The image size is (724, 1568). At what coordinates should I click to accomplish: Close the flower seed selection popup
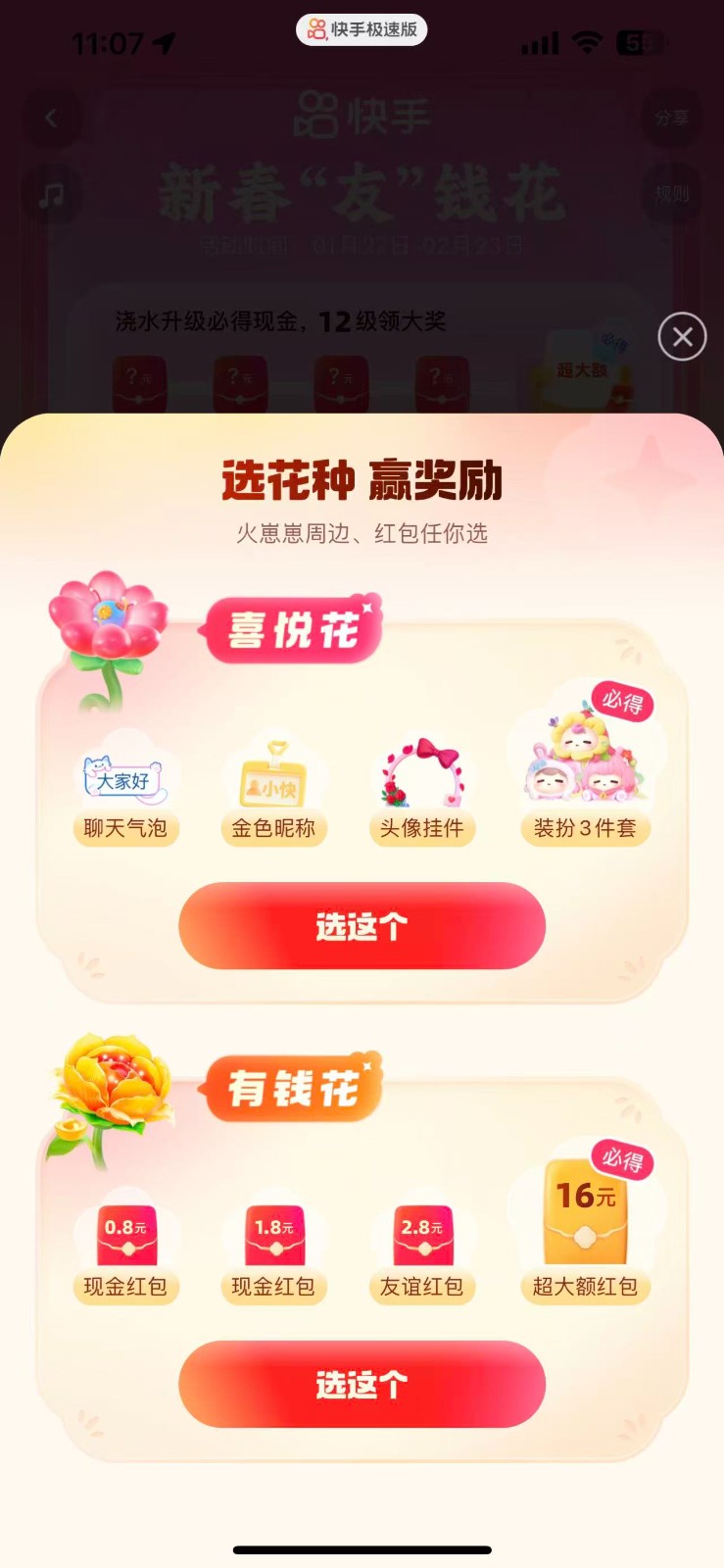(682, 337)
